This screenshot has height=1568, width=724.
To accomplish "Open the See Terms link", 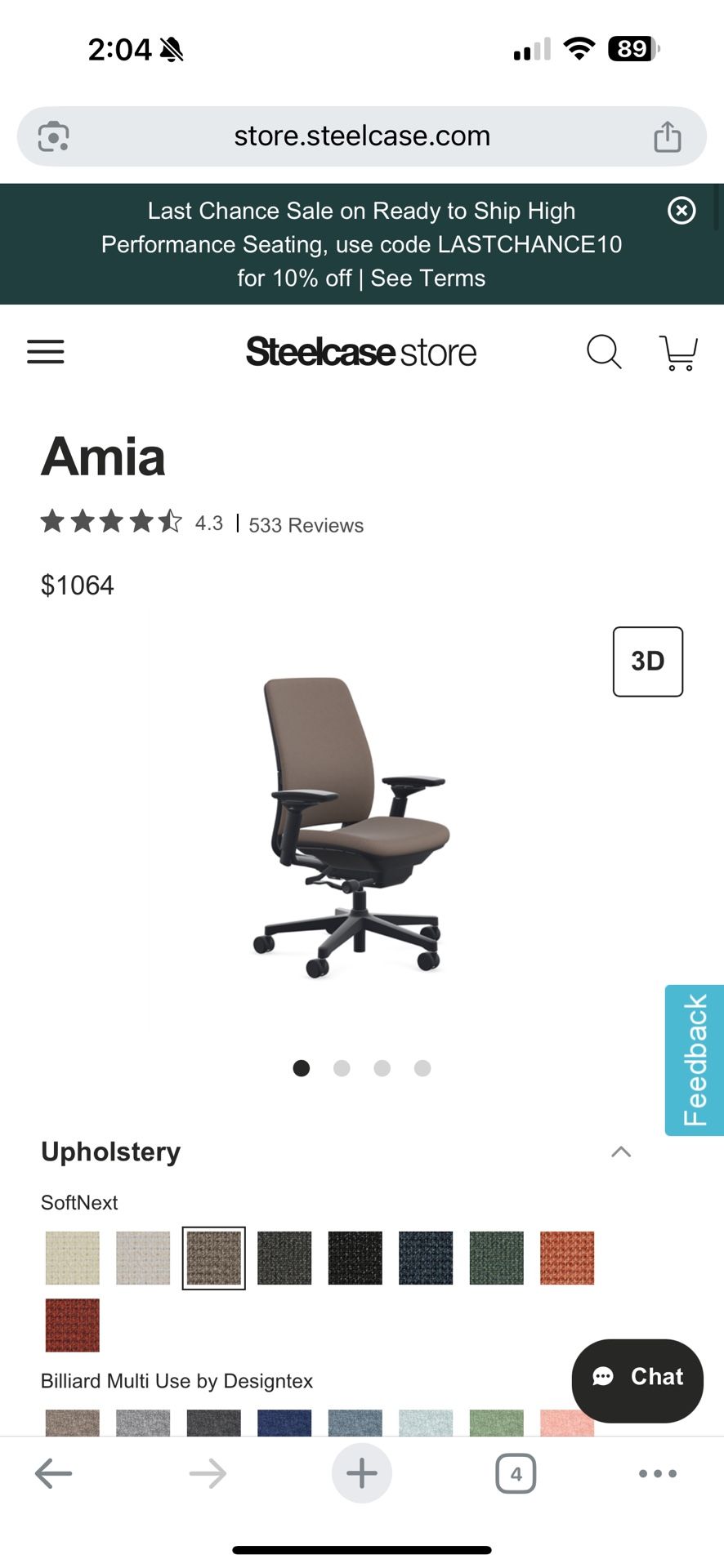I will coord(427,278).
